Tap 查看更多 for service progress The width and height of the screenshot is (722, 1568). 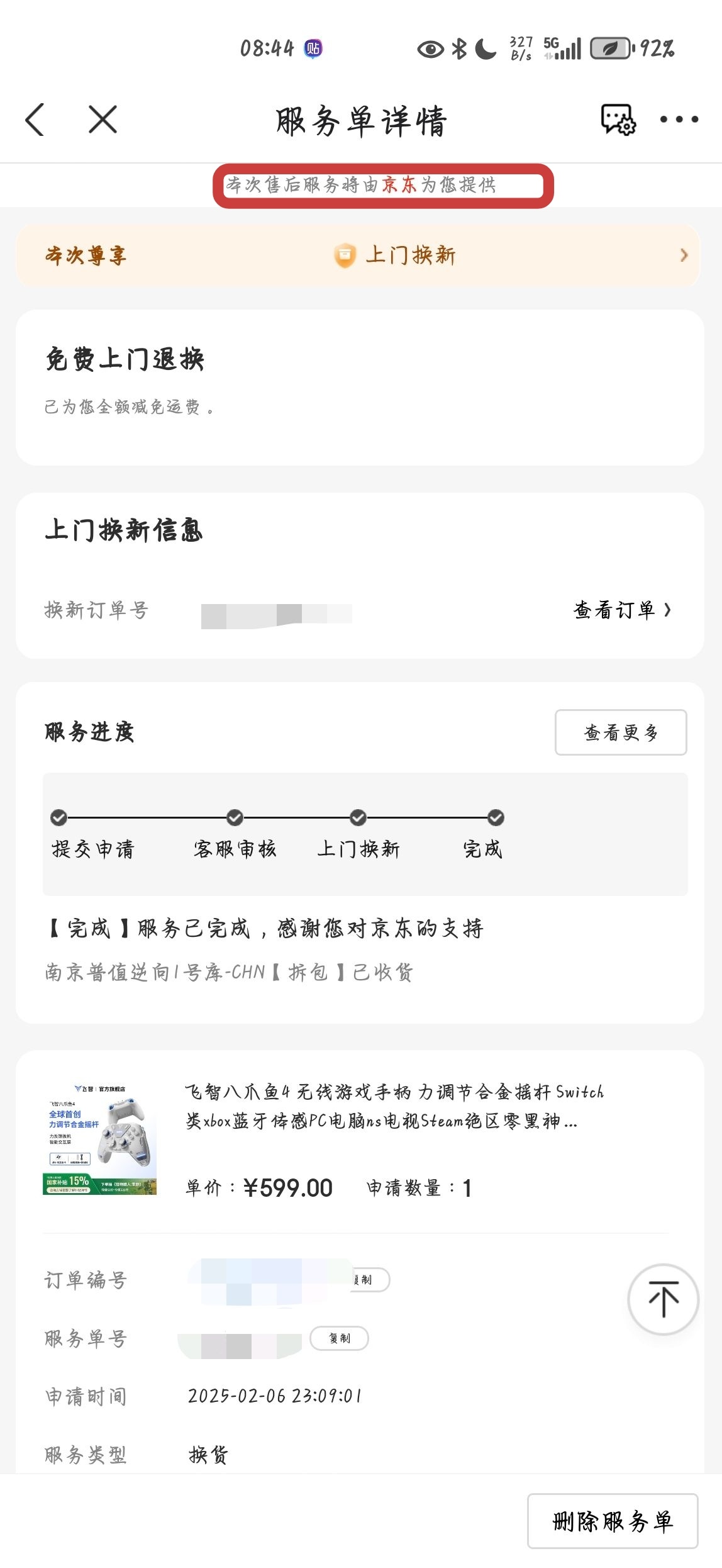point(620,732)
